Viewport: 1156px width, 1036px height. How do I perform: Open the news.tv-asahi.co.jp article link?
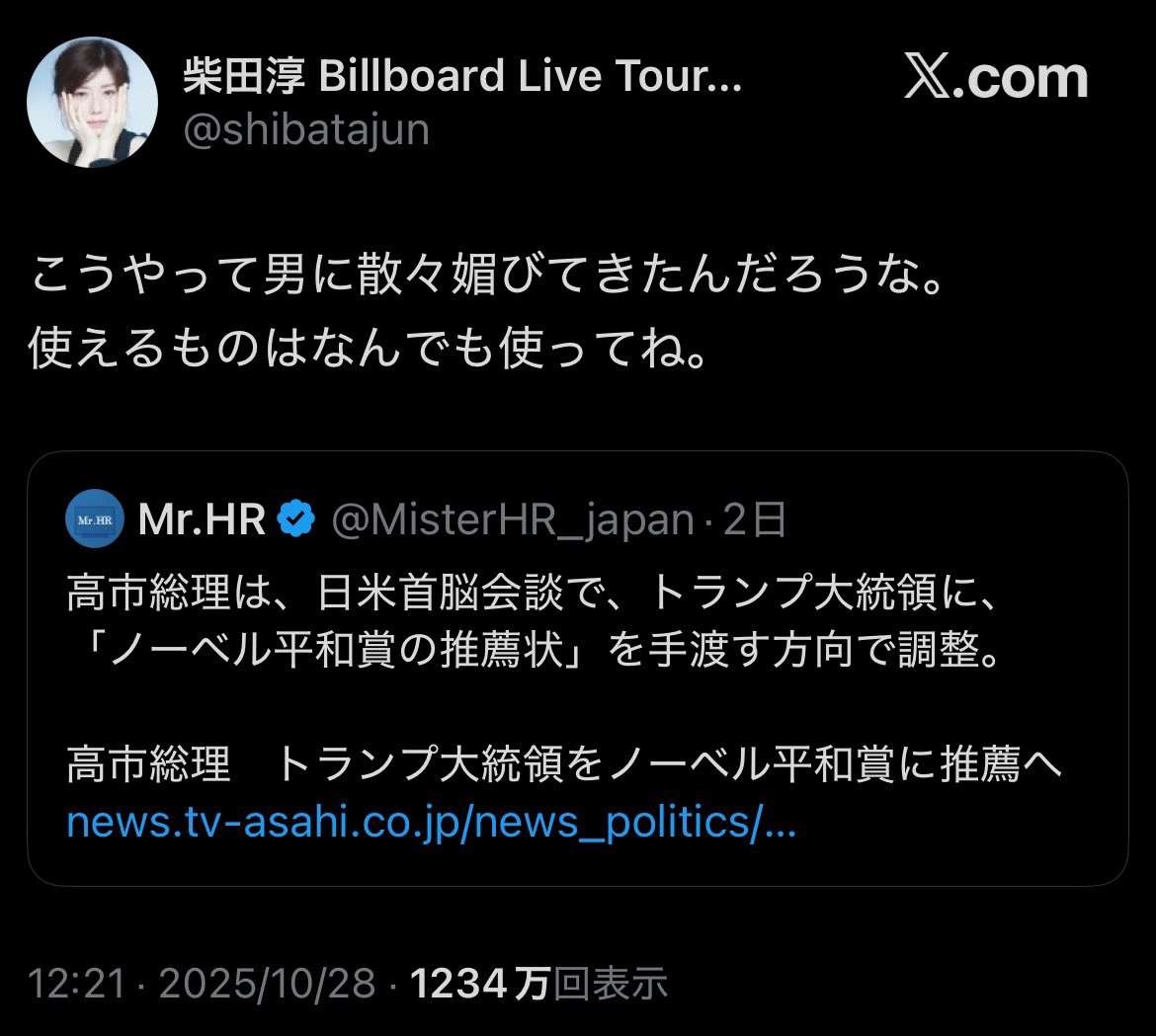431,822
